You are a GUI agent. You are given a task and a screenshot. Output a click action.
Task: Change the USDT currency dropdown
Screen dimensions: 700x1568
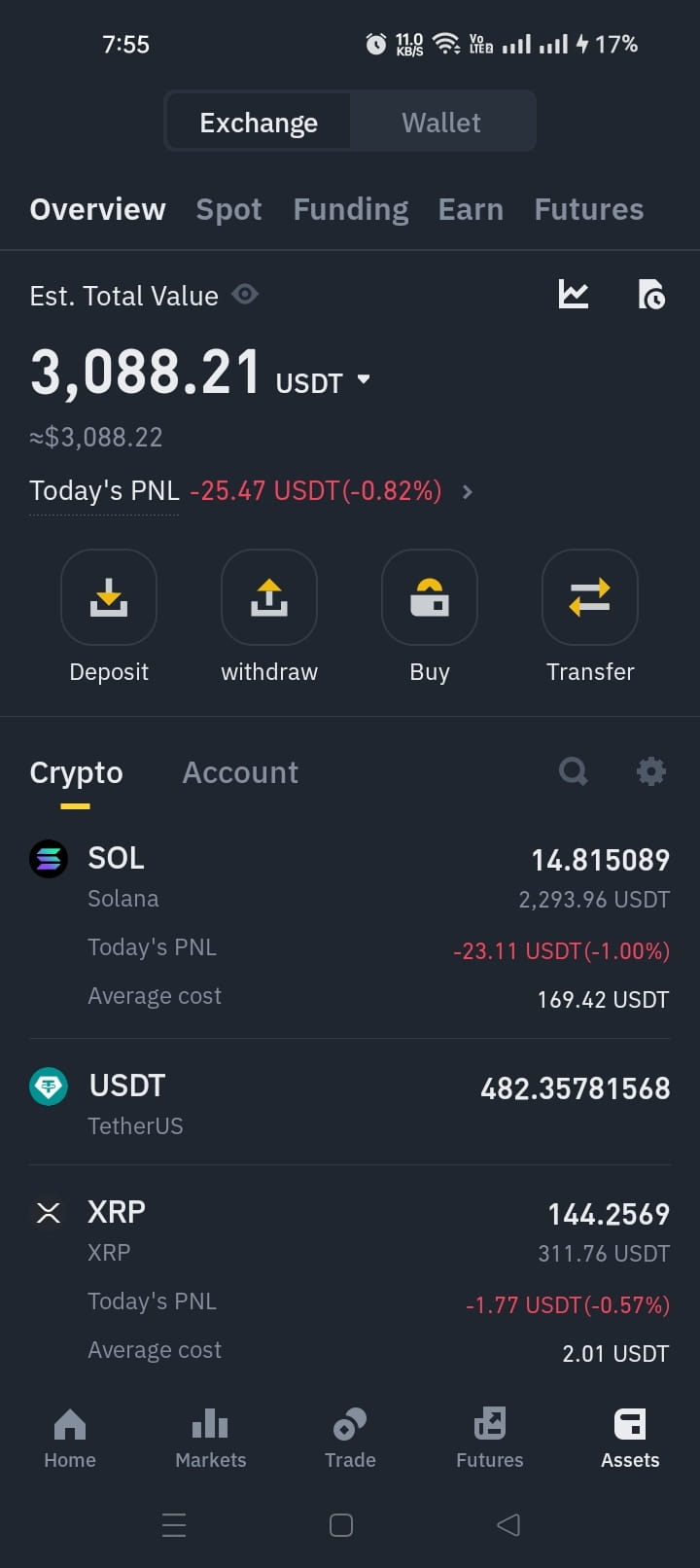click(364, 379)
